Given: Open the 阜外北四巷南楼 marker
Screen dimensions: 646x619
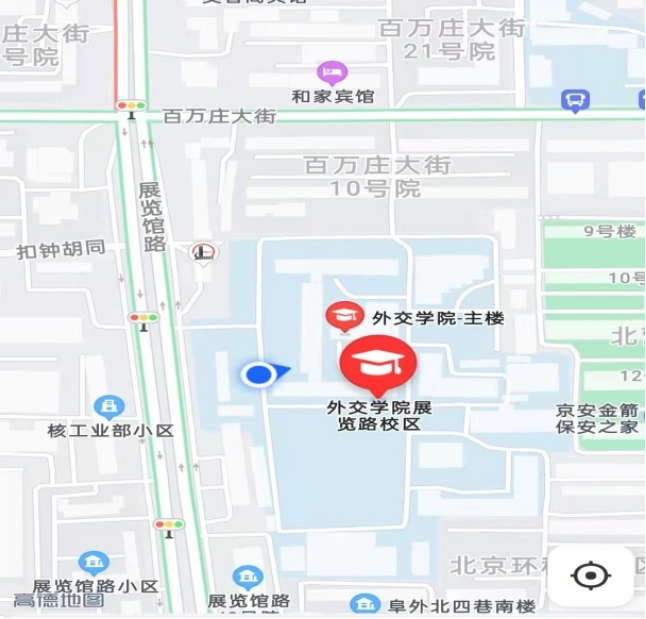Looking at the screenshot, I should point(365,604).
